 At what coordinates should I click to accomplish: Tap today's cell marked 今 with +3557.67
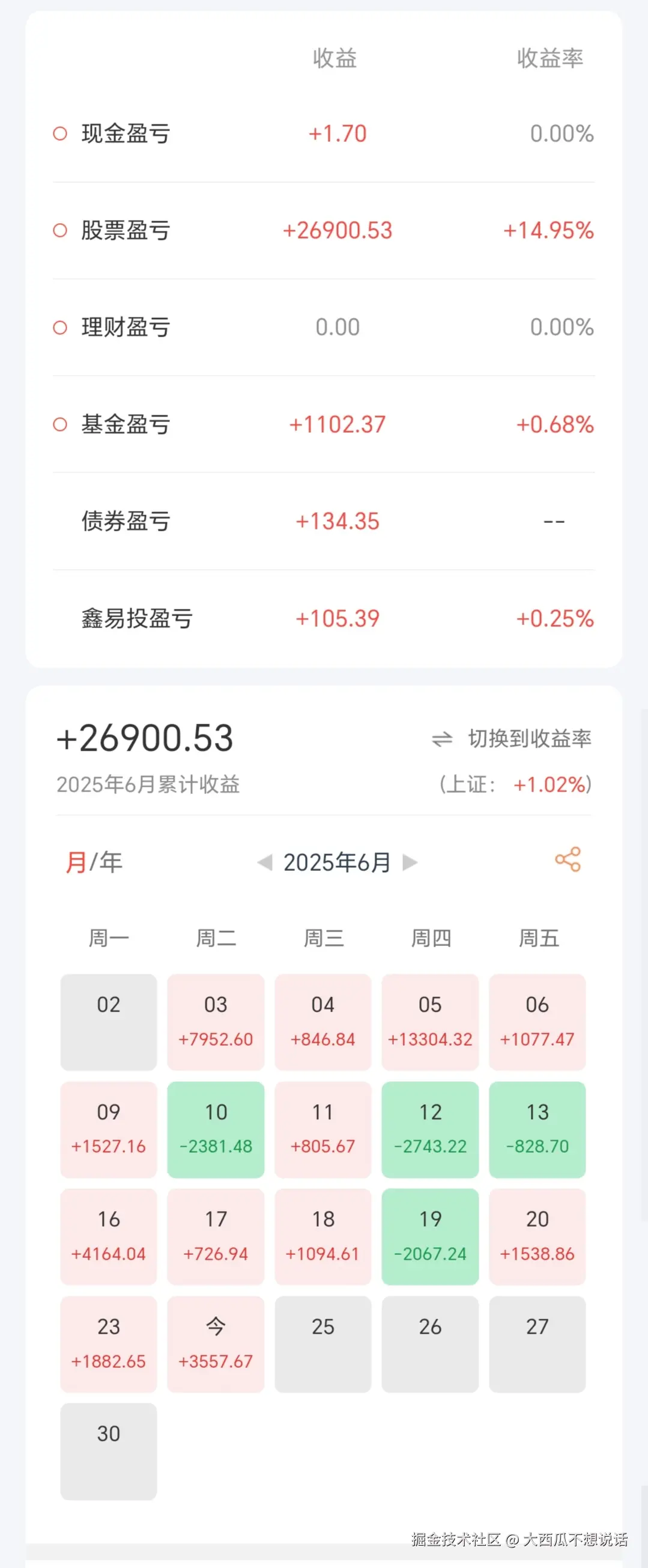click(216, 1343)
